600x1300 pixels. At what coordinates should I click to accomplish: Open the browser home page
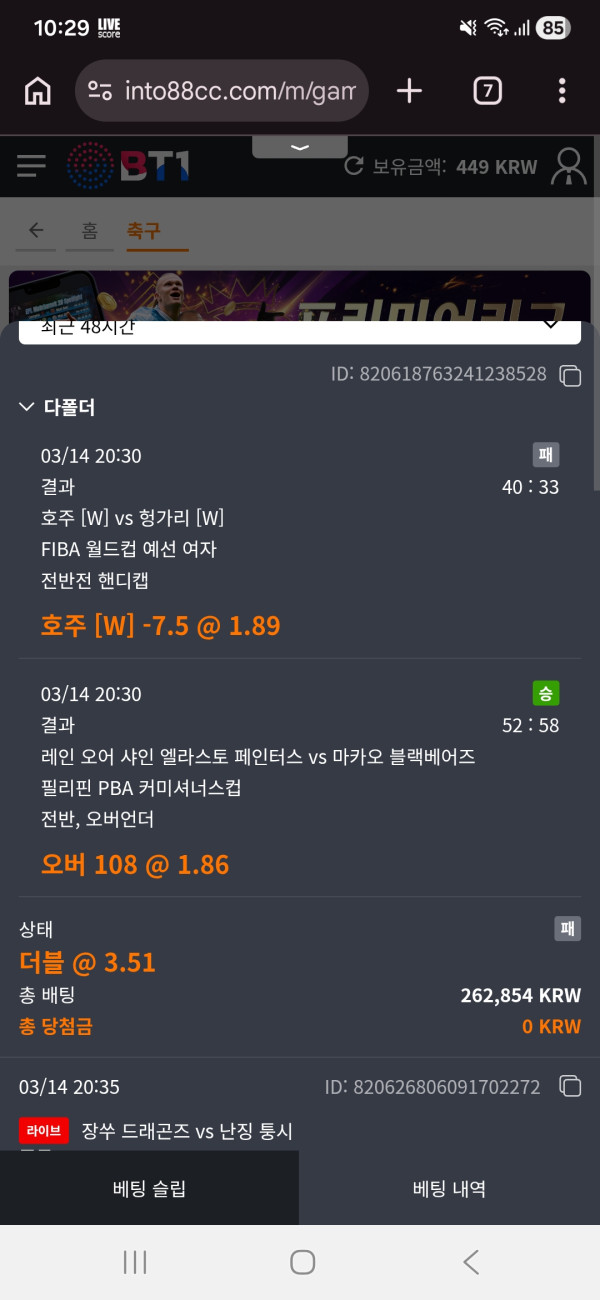pyautogui.click(x=37, y=92)
